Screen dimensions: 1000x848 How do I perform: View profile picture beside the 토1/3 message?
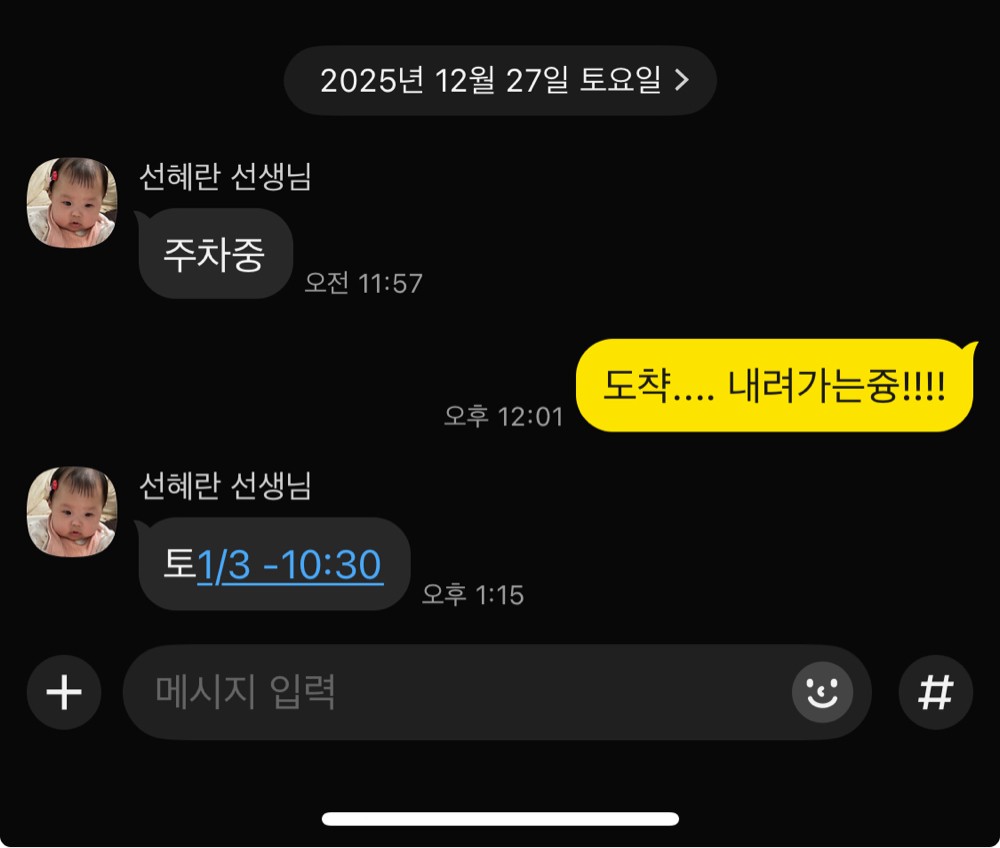click(x=71, y=511)
